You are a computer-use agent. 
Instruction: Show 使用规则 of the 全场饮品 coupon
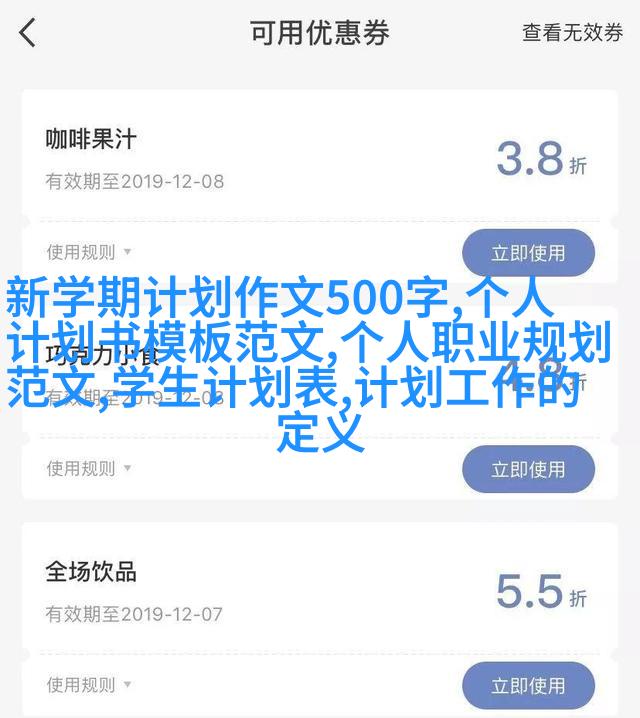pos(89,685)
